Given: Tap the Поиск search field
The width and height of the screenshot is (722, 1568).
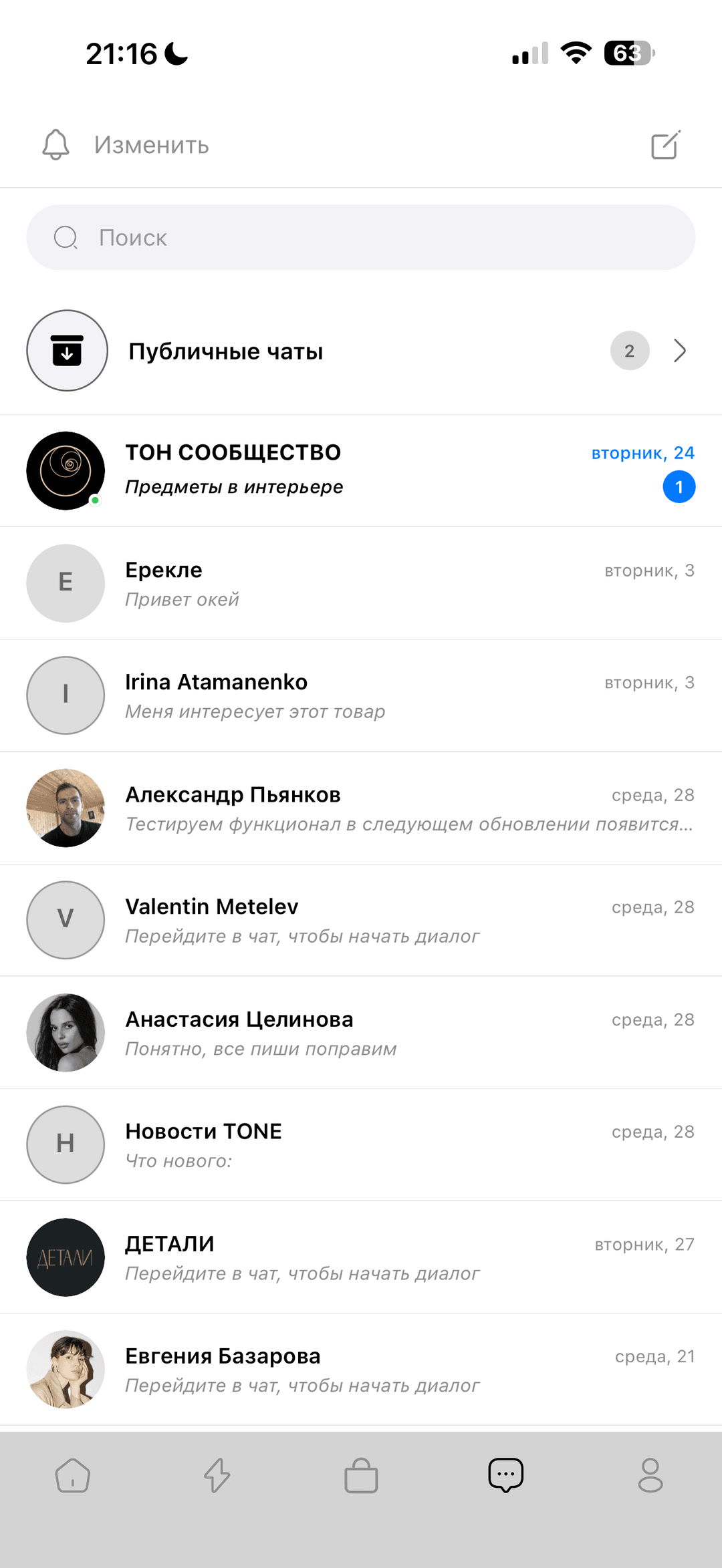Looking at the screenshot, I should [x=361, y=237].
